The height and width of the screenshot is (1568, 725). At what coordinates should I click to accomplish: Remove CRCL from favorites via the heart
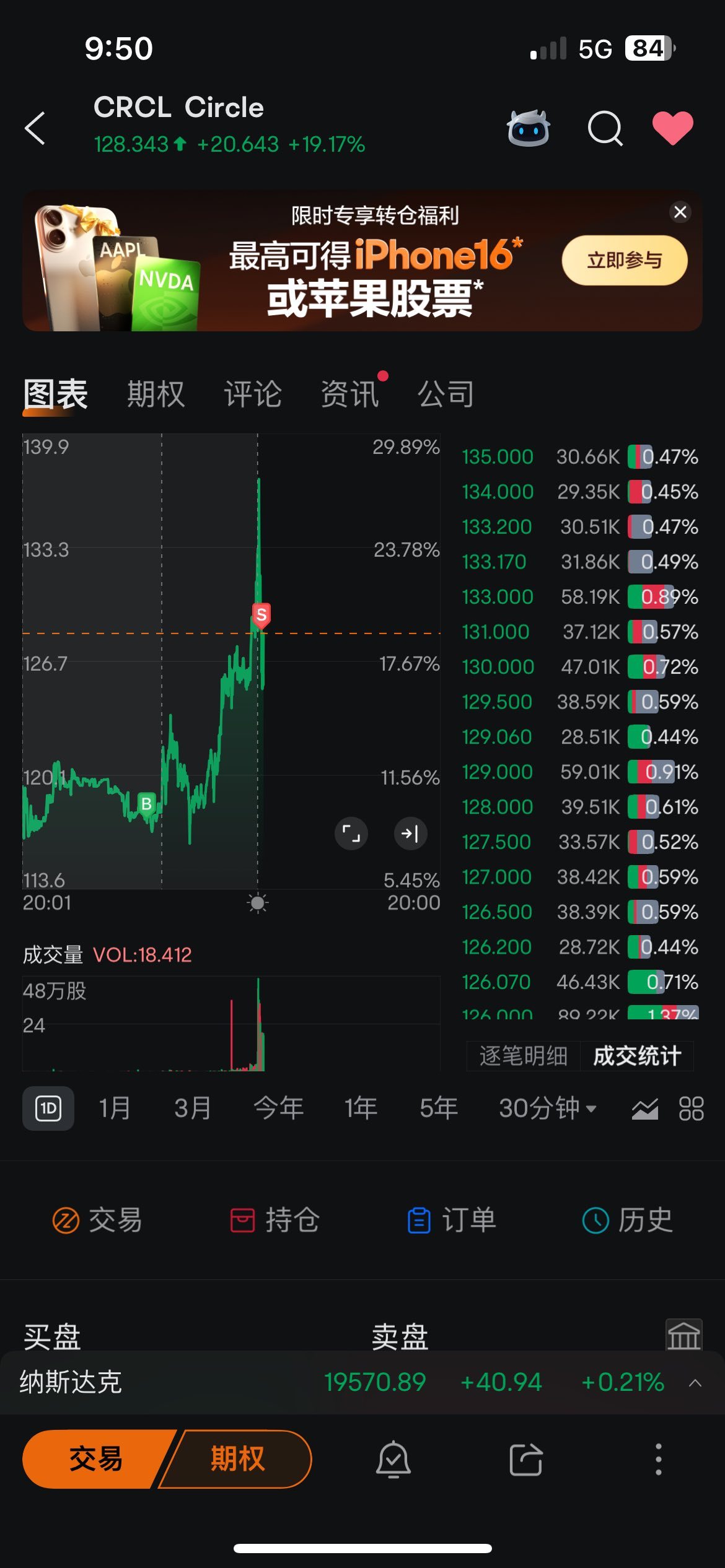673,128
